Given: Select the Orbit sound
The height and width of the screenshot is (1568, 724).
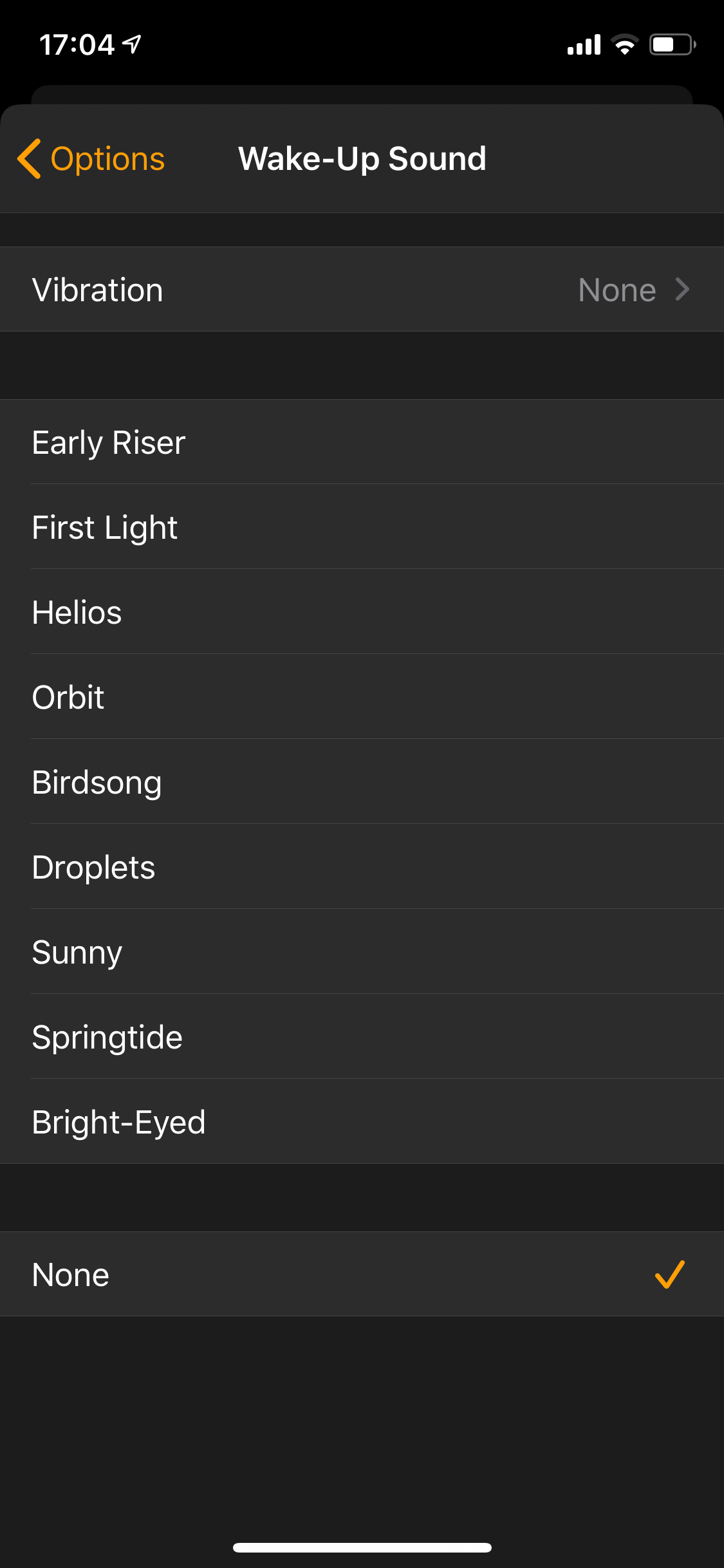Looking at the screenshot, I should [362, 697].
